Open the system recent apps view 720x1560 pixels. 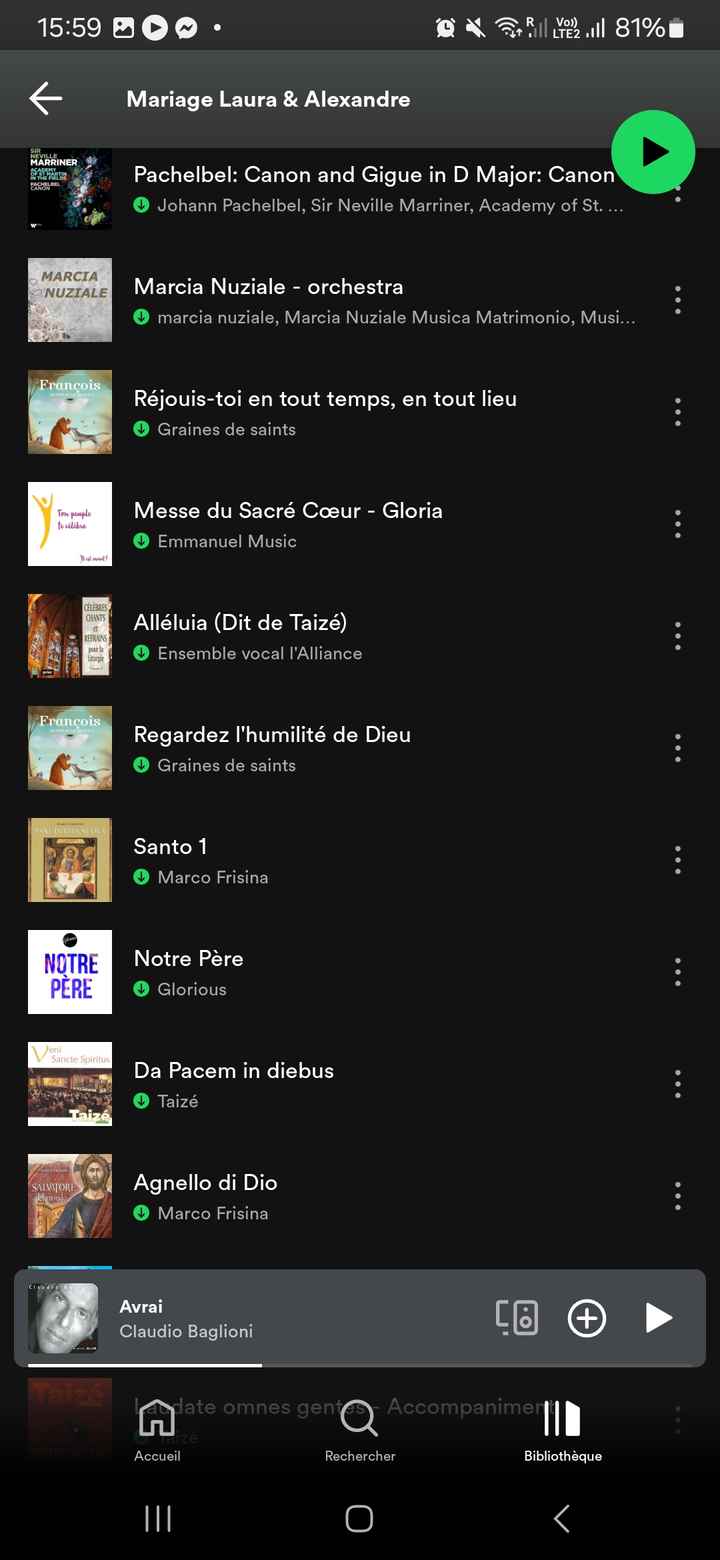tap(158, 1519)
